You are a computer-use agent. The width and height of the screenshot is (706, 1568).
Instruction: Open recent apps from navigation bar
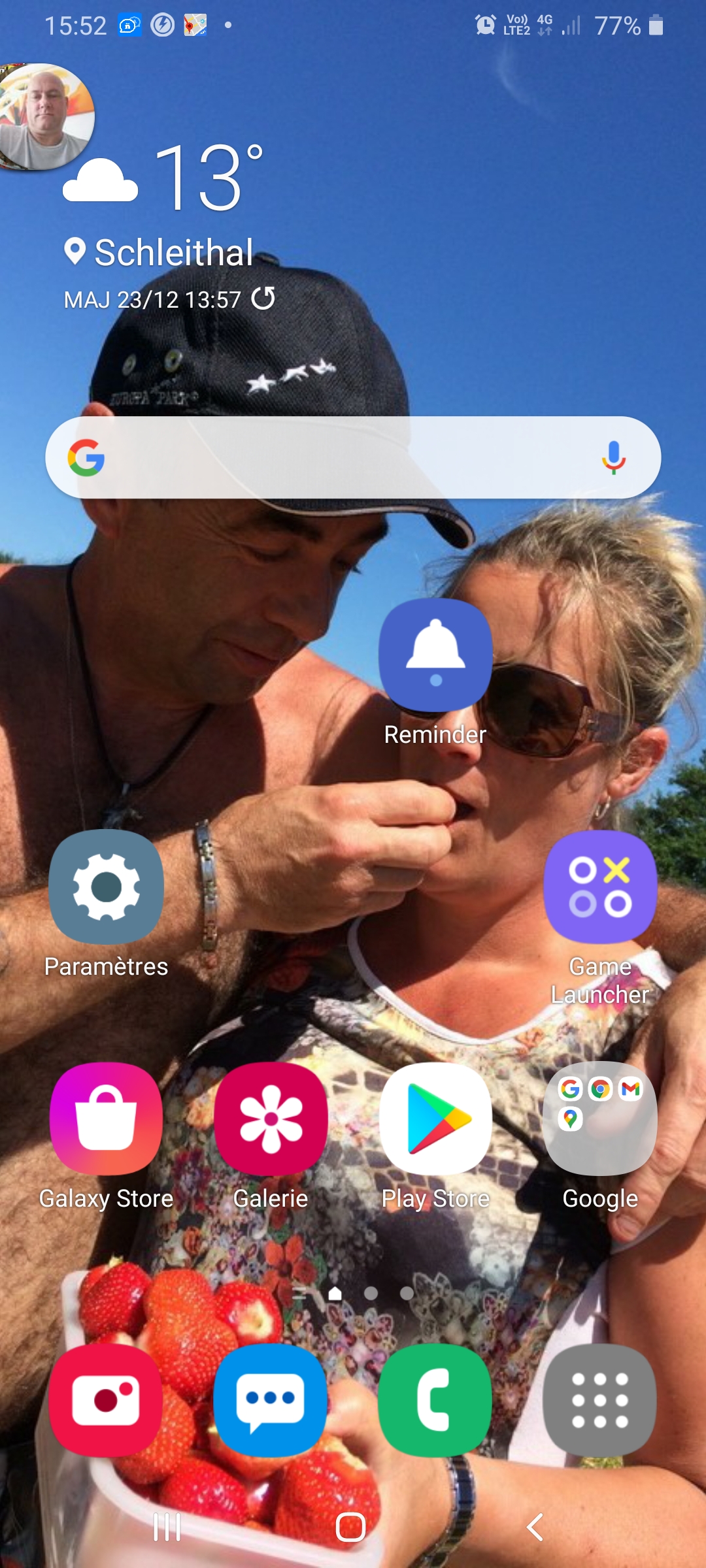pos(167,1527)
